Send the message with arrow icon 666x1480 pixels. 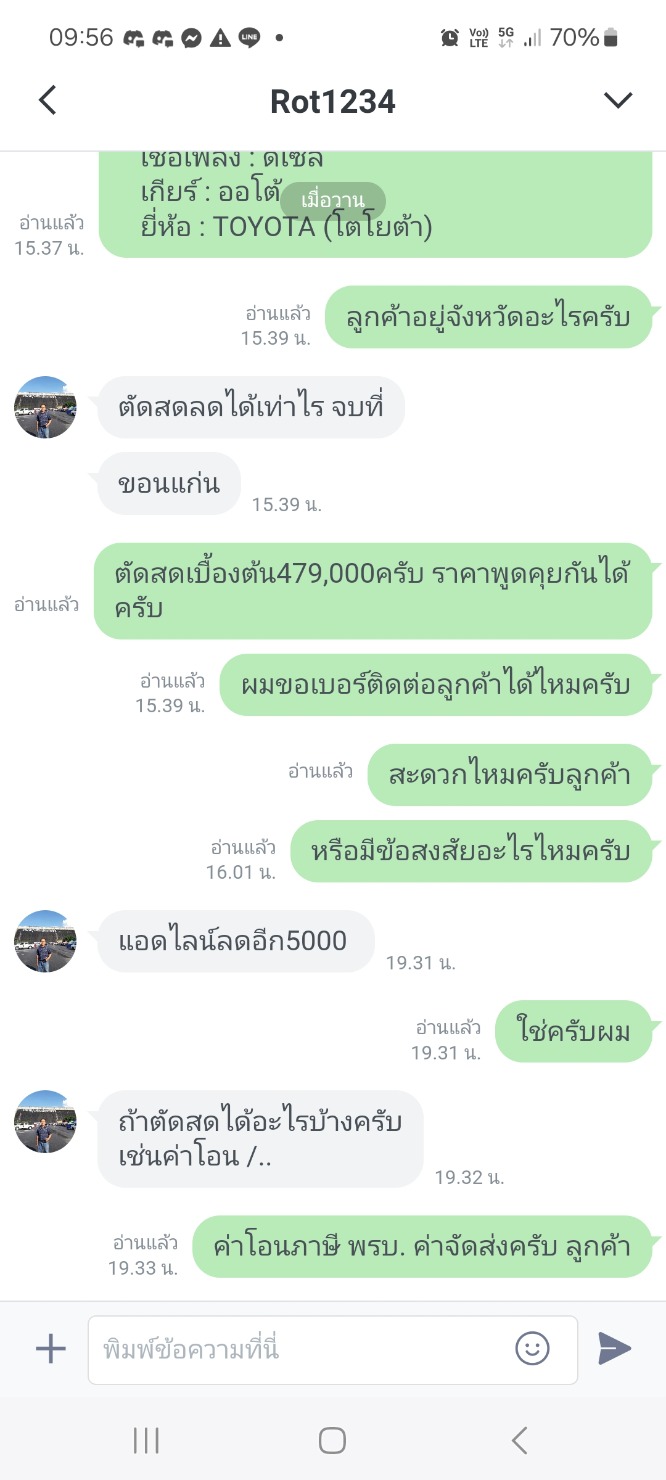[x=614, y=1349]
